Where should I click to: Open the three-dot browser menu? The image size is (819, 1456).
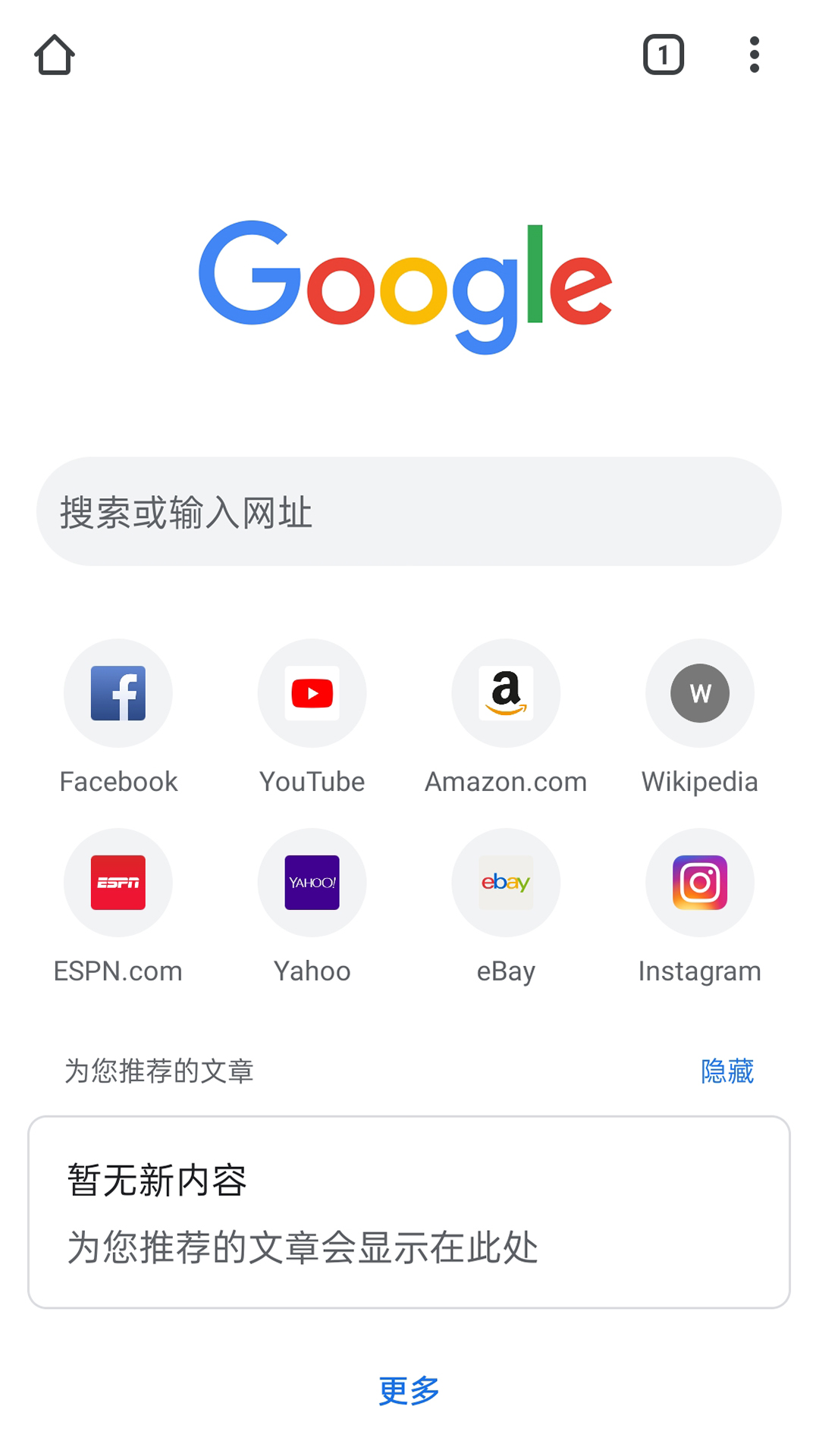(755, 55)
